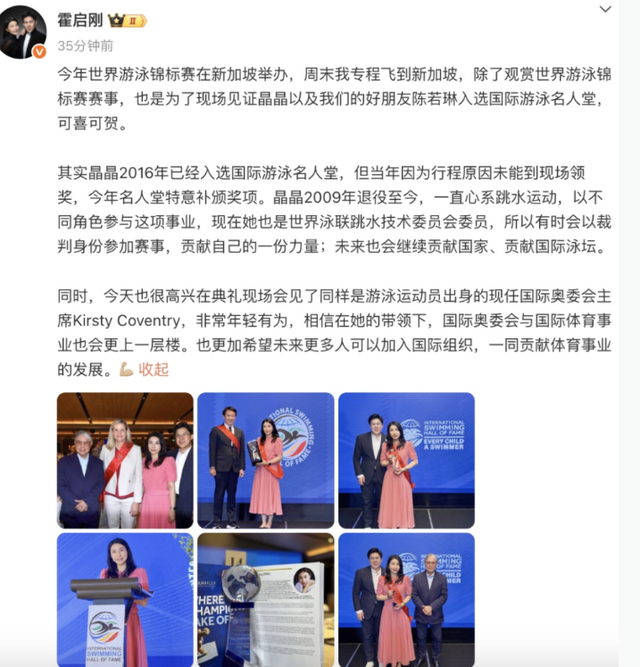
Task: View photo of woman speaking at the podium
Action: pos(124,600)
